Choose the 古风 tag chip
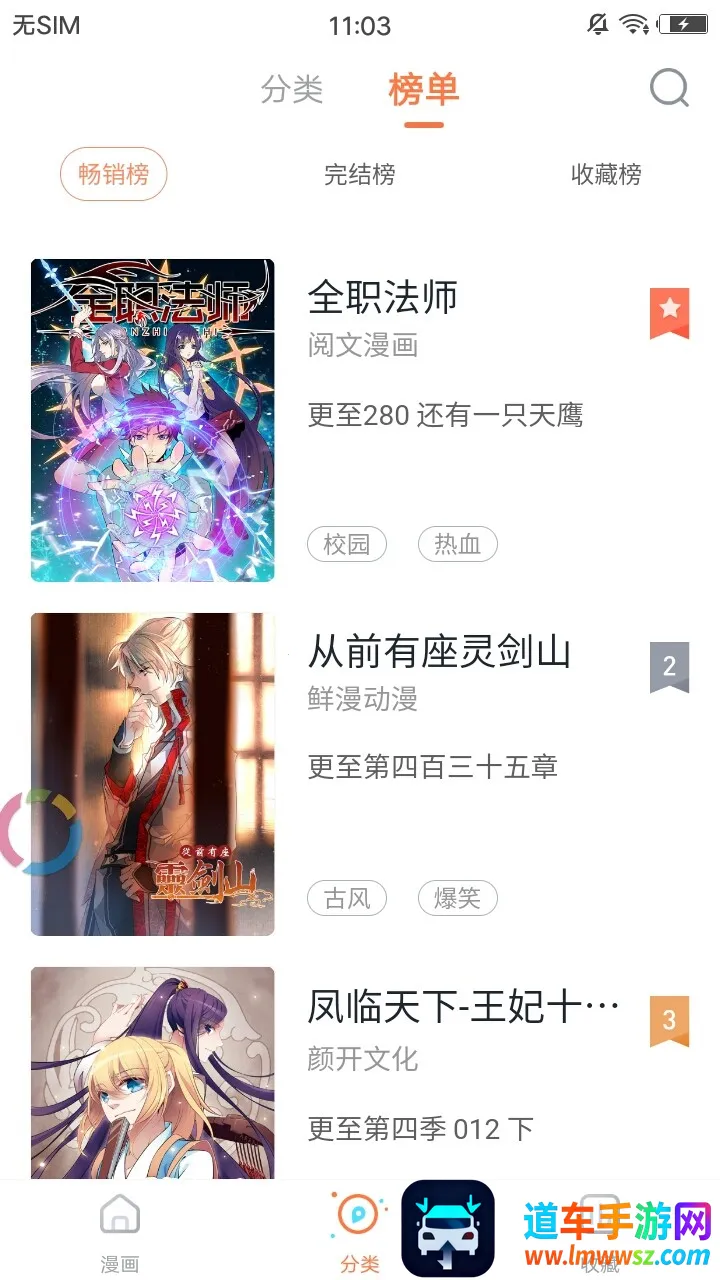720x1280 pixels. pyautogui.click(x=347, y=898)
